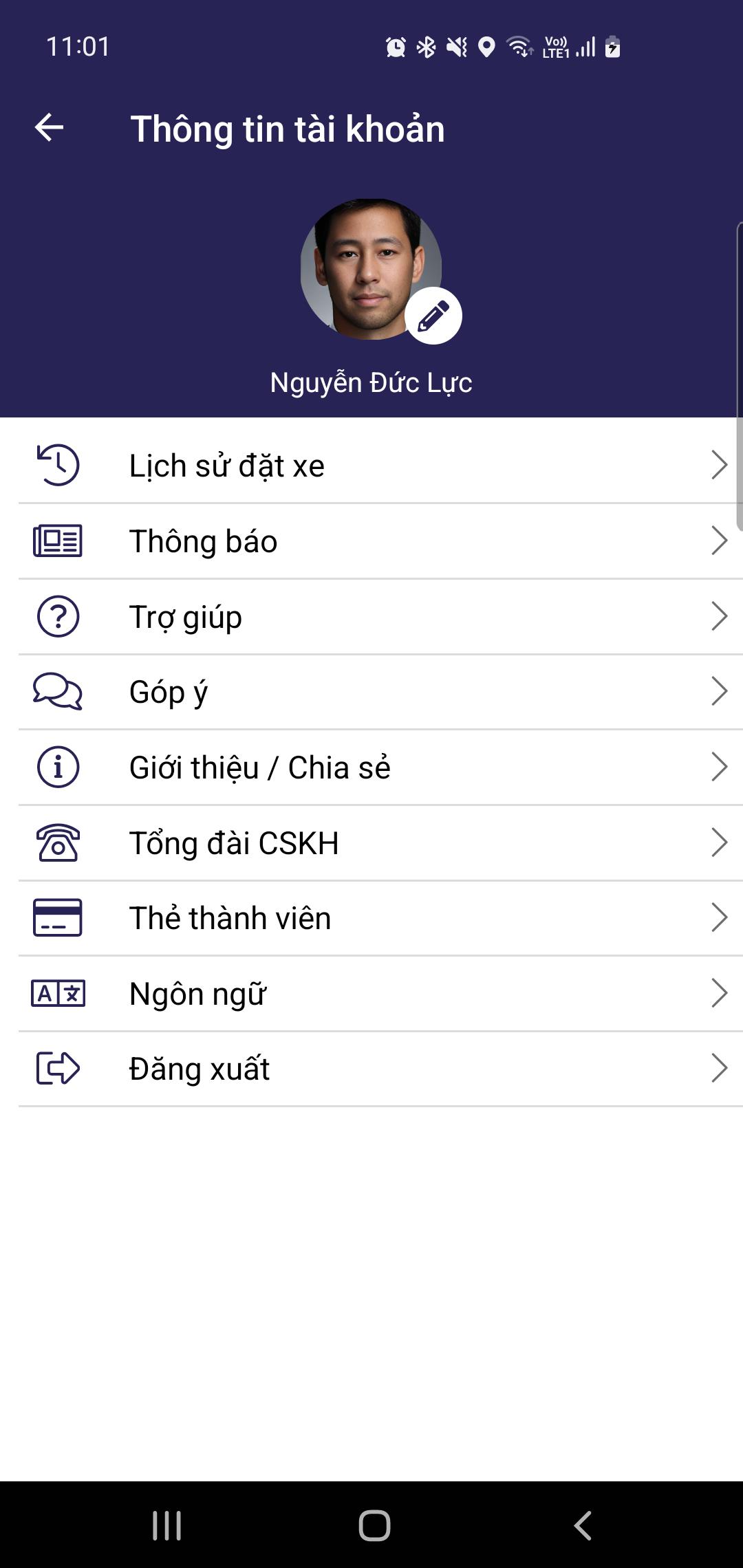Edit the profile photo with pencil icon
The height and width of the screenshot is (1568, 743).
click(433, 316)
